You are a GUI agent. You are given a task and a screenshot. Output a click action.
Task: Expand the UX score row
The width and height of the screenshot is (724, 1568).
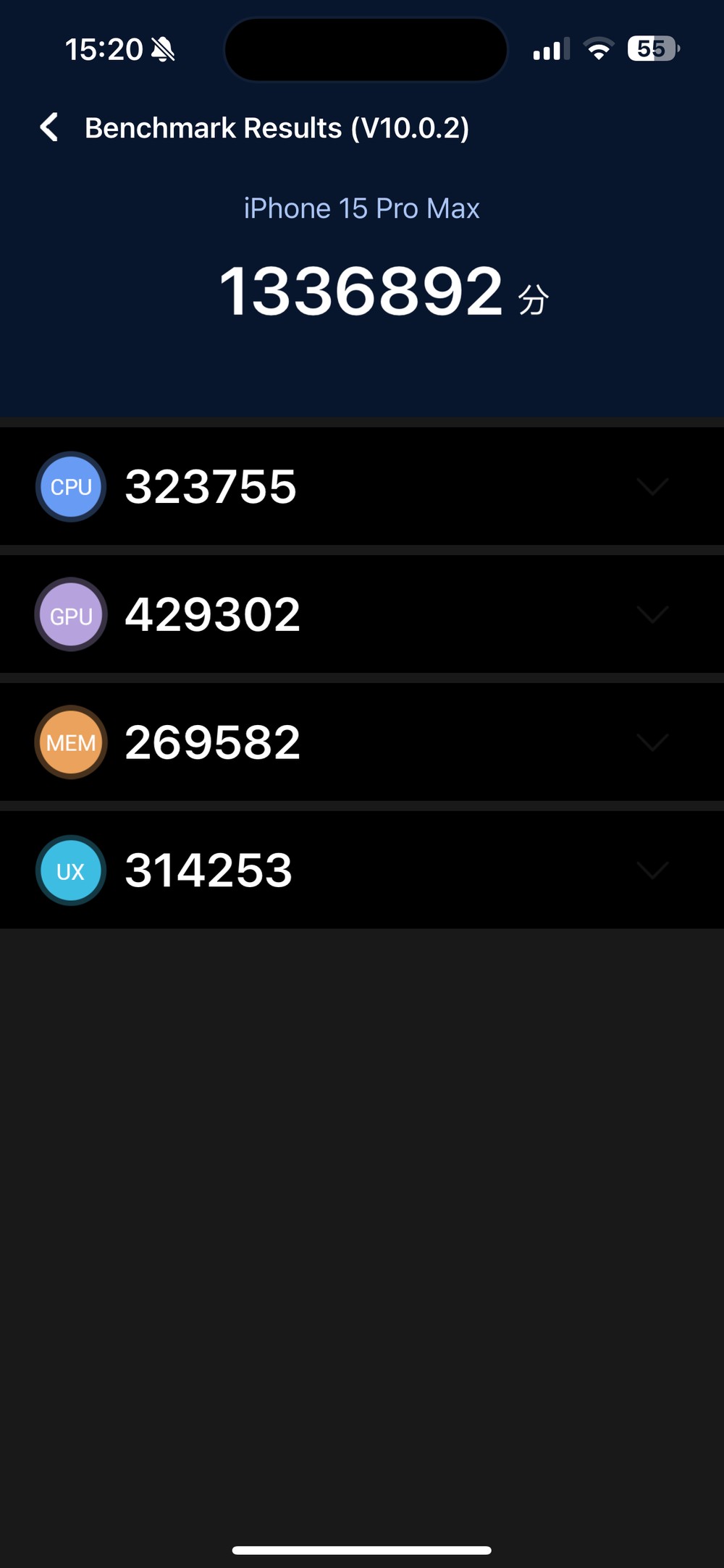[x=362, y=870]
